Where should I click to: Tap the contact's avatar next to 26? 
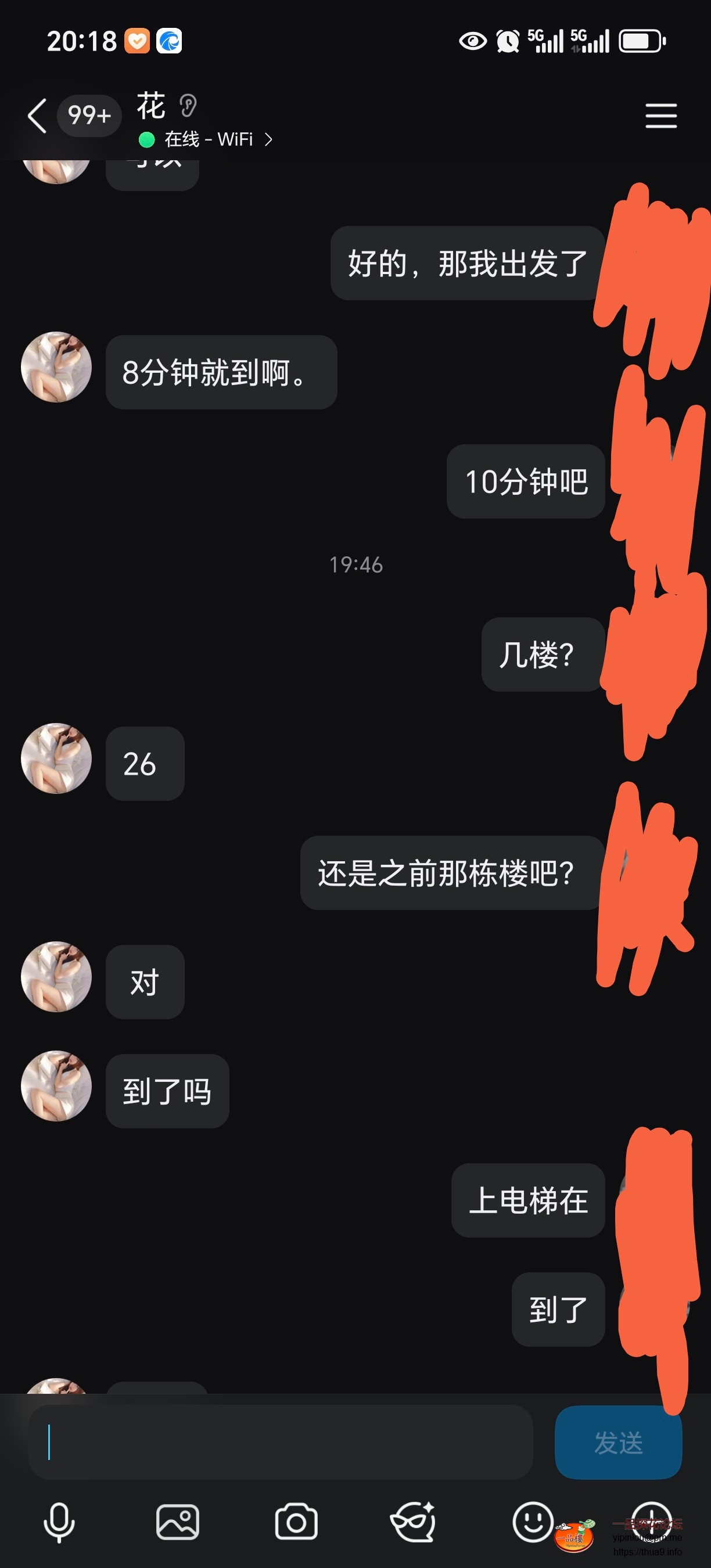[56, 758]
